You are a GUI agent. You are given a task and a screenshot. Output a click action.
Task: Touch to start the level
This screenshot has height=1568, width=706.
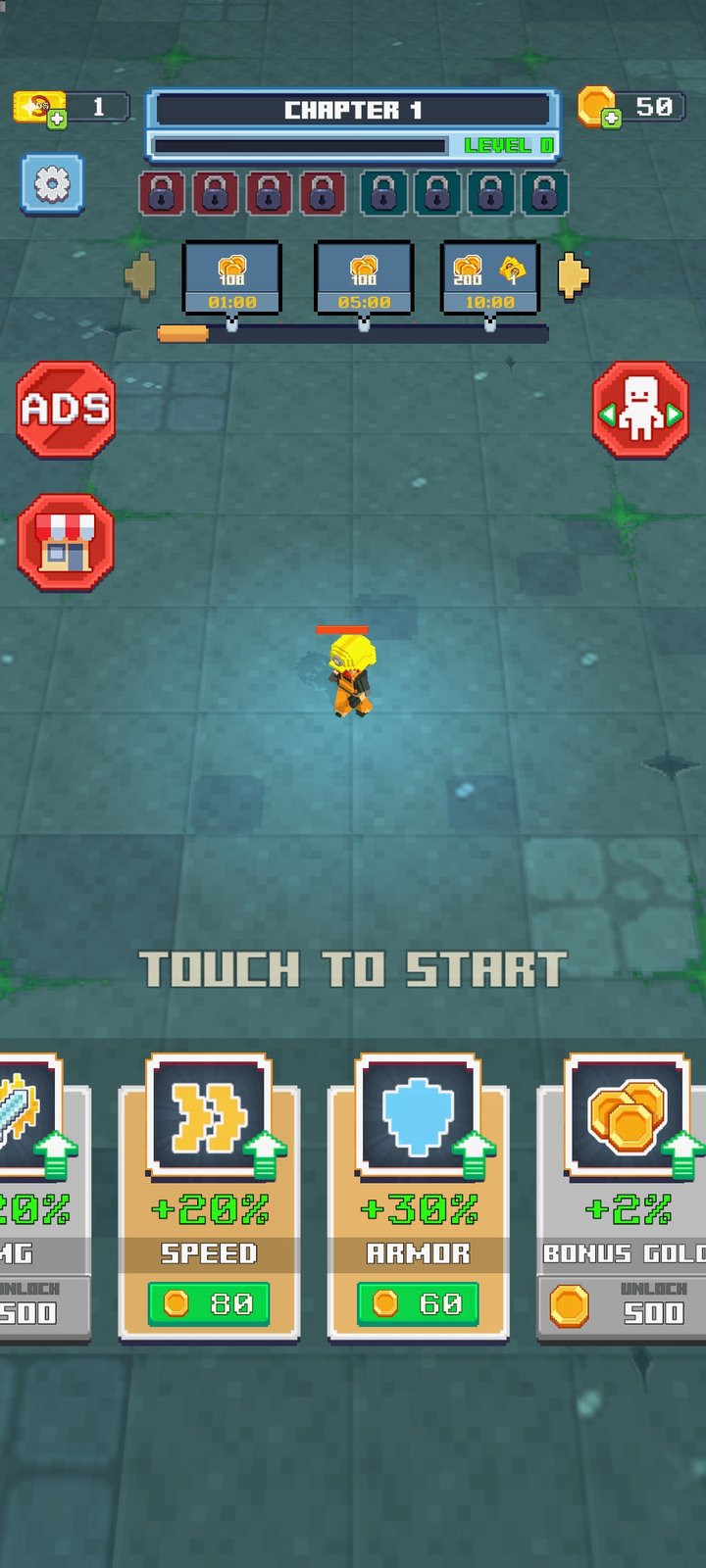tap(353, 969)
